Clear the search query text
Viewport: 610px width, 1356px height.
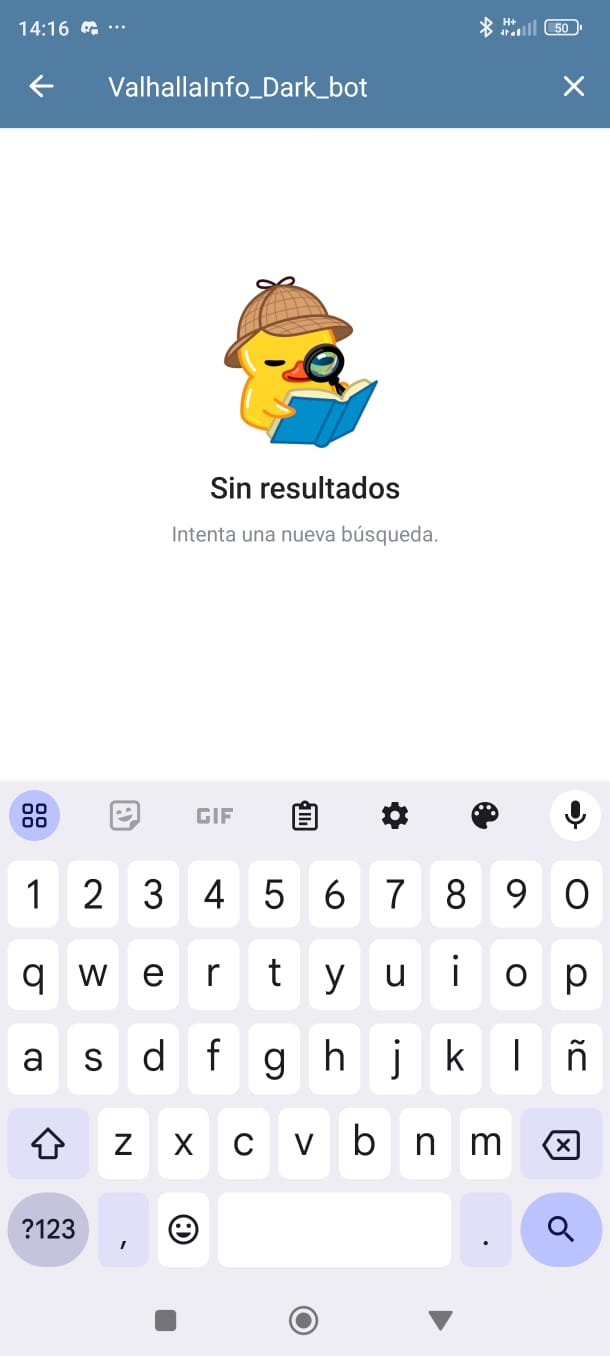click(x=573, y=87)
